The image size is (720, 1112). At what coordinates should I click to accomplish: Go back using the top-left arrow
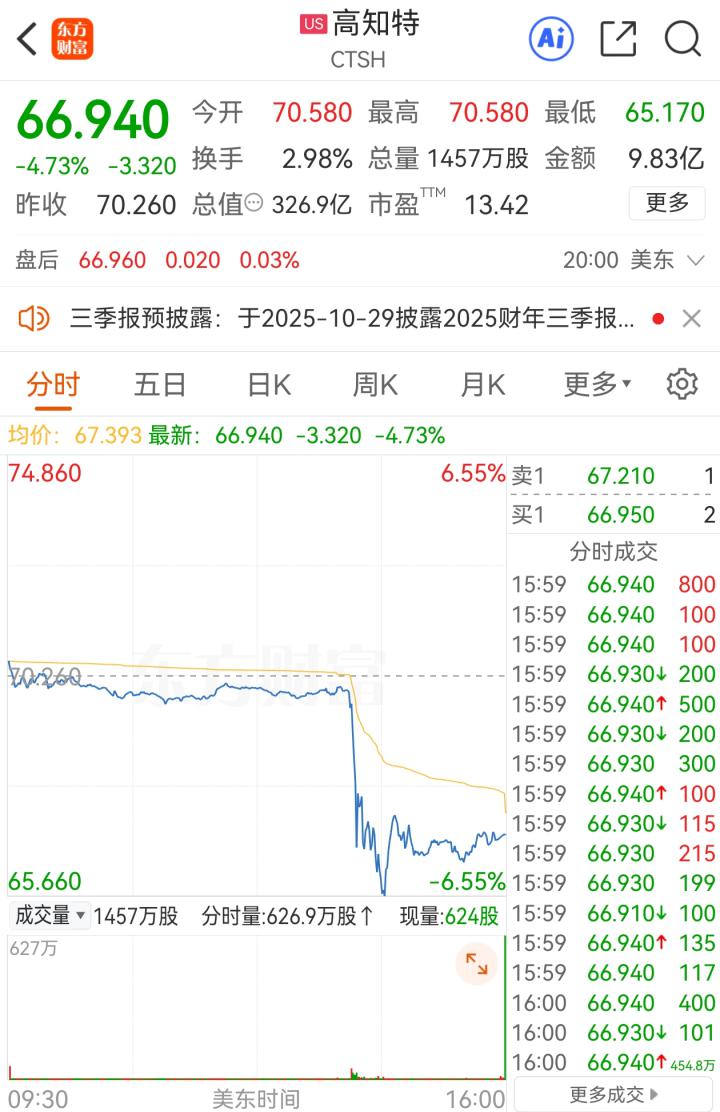(28, 40)
